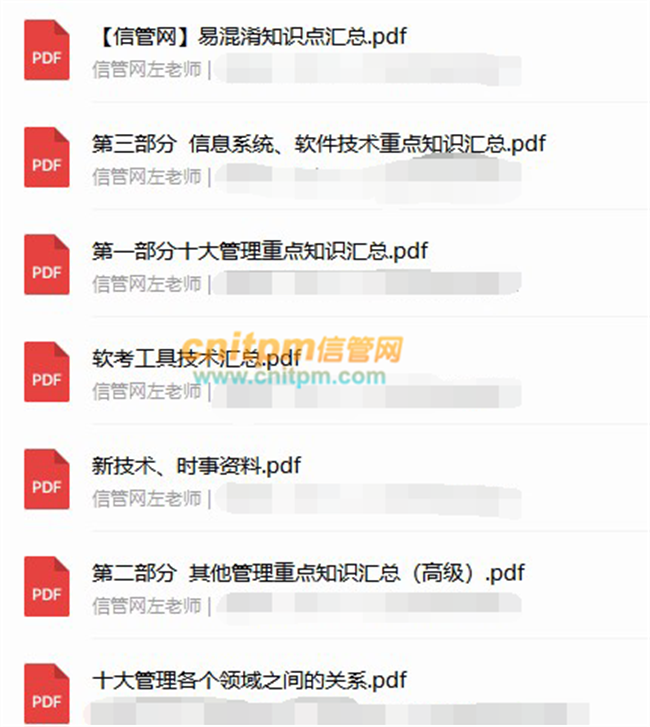The height and width of the screenshot is (727, 650).
Task: Open 第二部分 其他管理重点知识汇总（高级）.pdf
Action: tap(308, 574)
